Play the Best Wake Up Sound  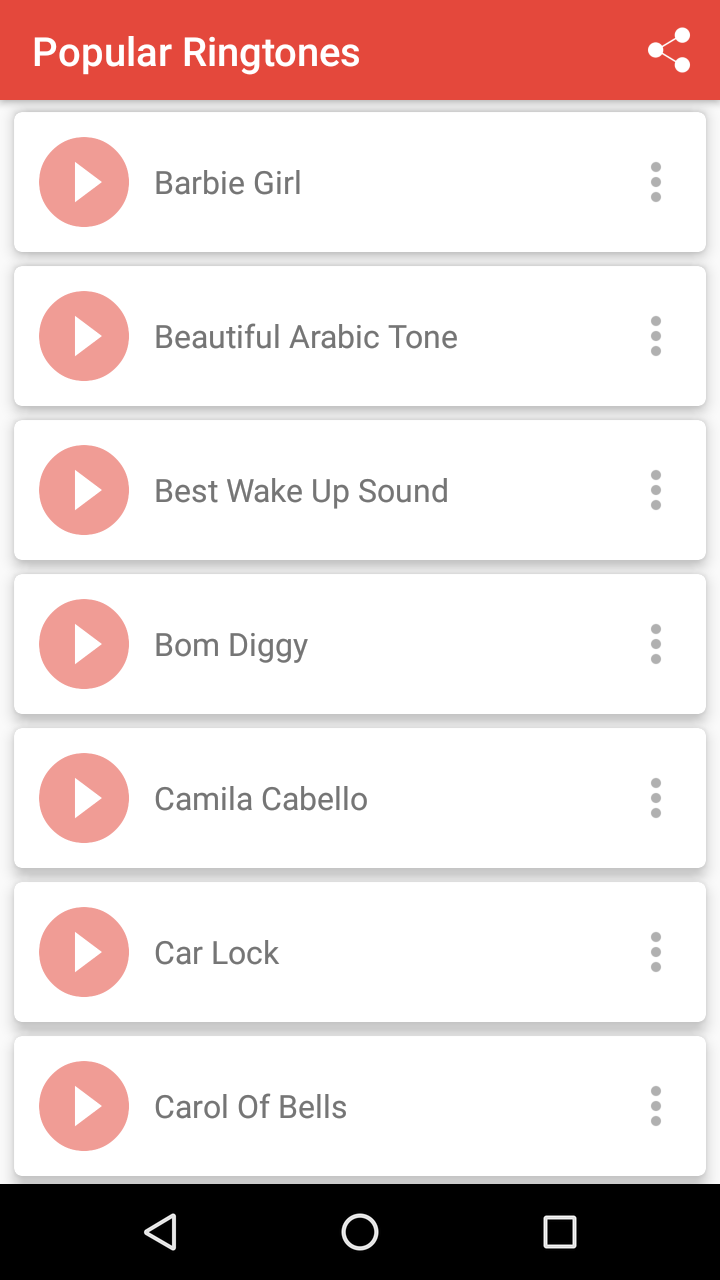pyautogui.click(x=84, y=490)
